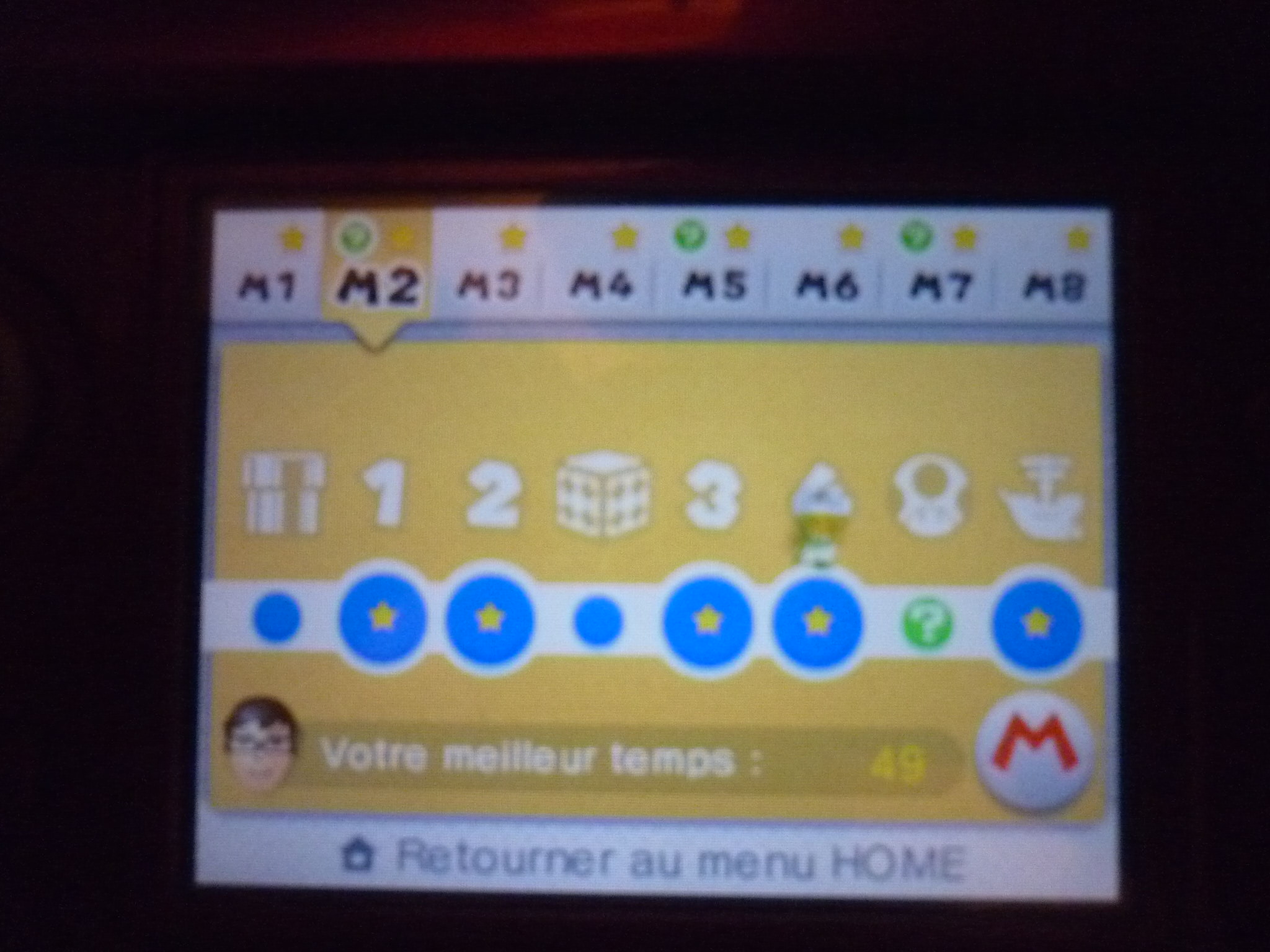Switch to the M6 world tab
1270x952 pixels.
click(827, 273)
